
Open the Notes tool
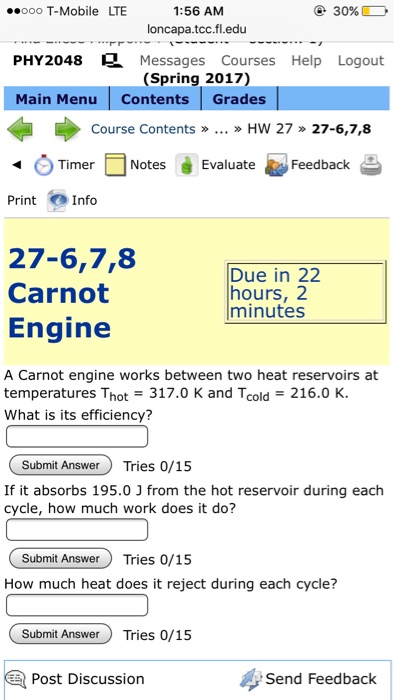pos(135,165)
